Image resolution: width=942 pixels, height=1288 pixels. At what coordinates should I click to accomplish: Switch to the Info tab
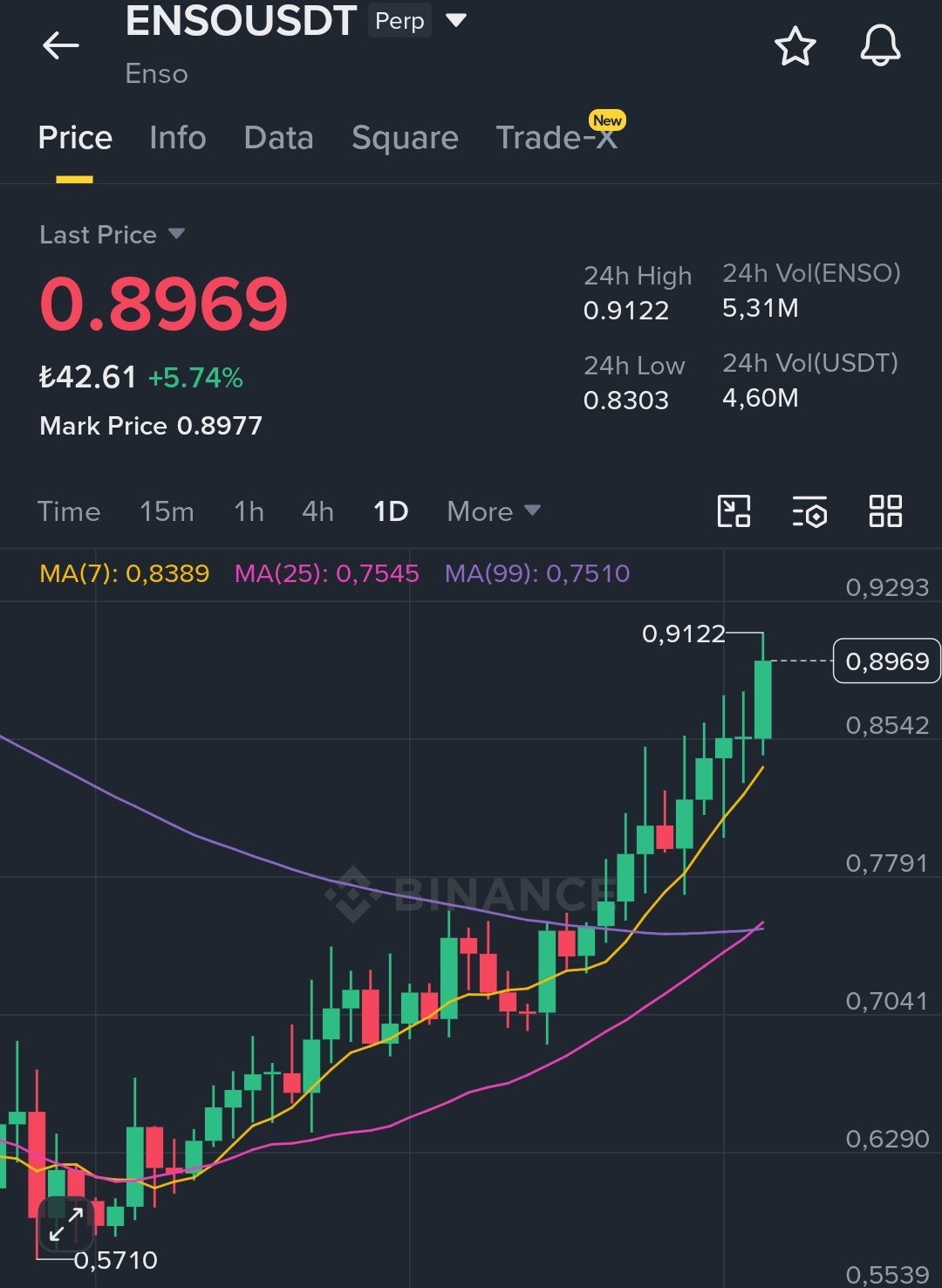pos(178,138)
